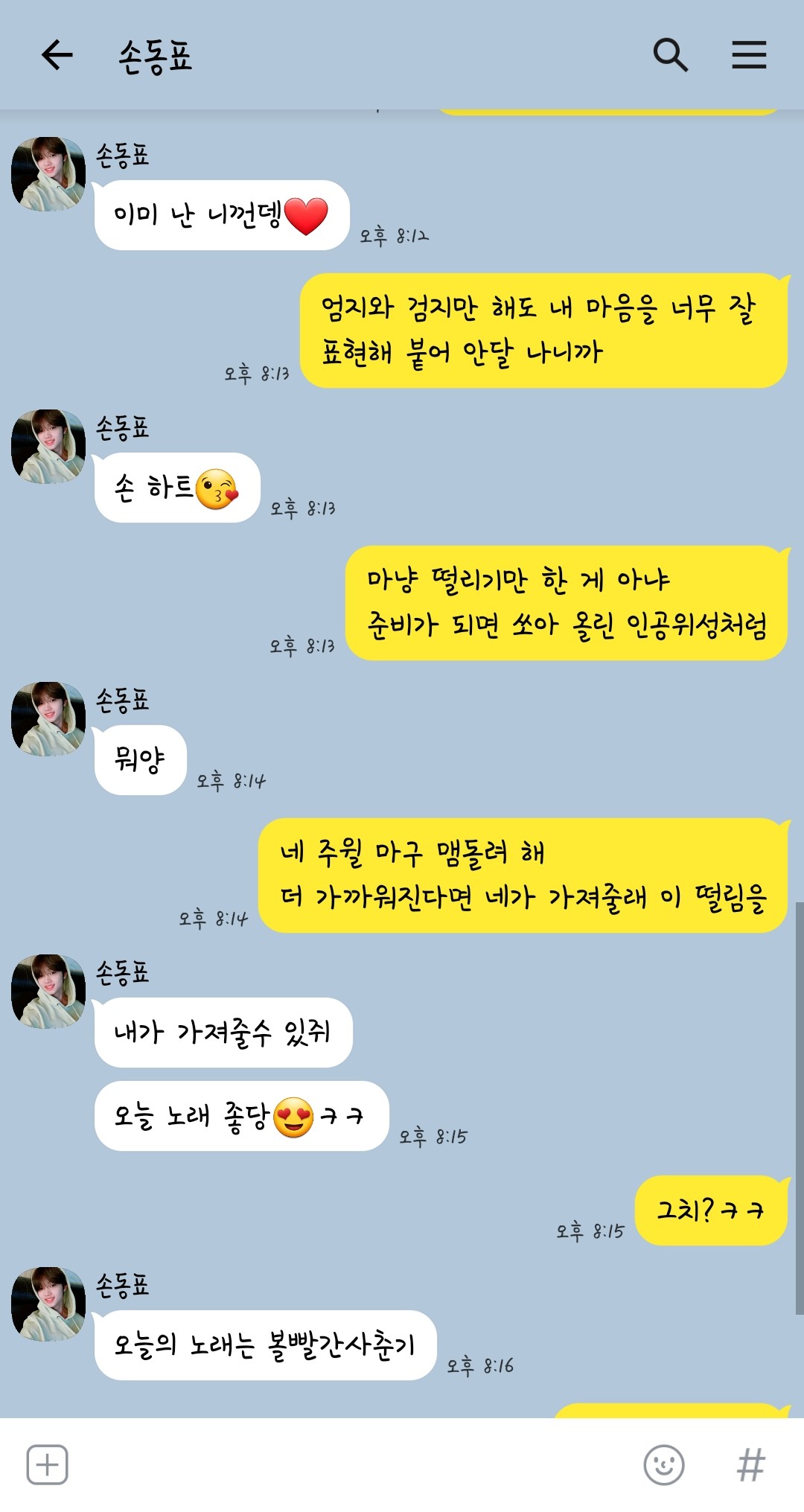Open 손동표's profile photo by '이미 난 니껀뎅'
The width and height of the screenshot is (804, 1512).
click(x=48, y=174)
